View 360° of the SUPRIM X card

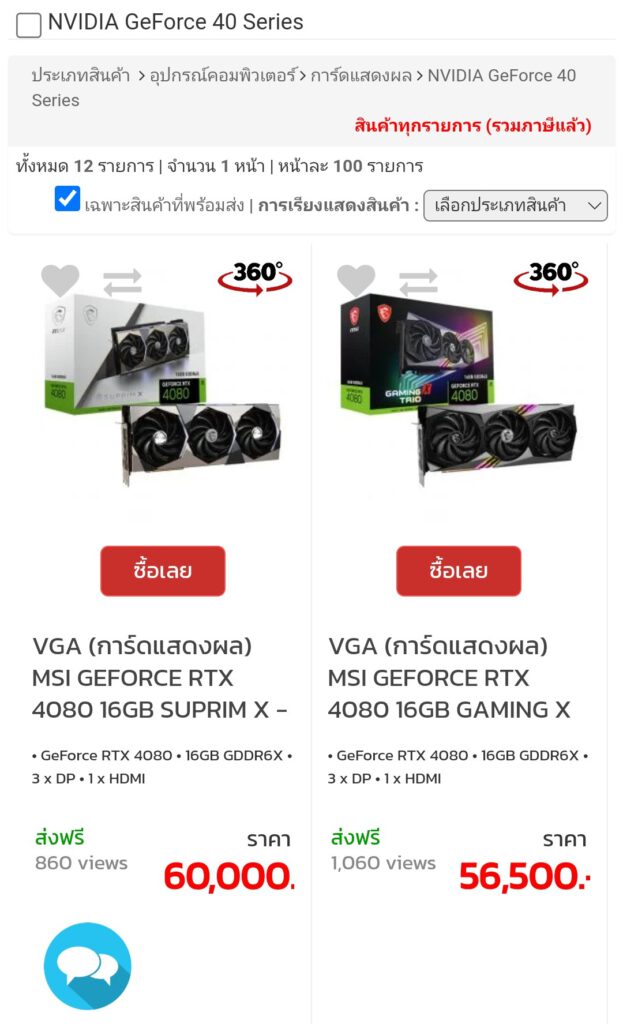pos(255,278)
